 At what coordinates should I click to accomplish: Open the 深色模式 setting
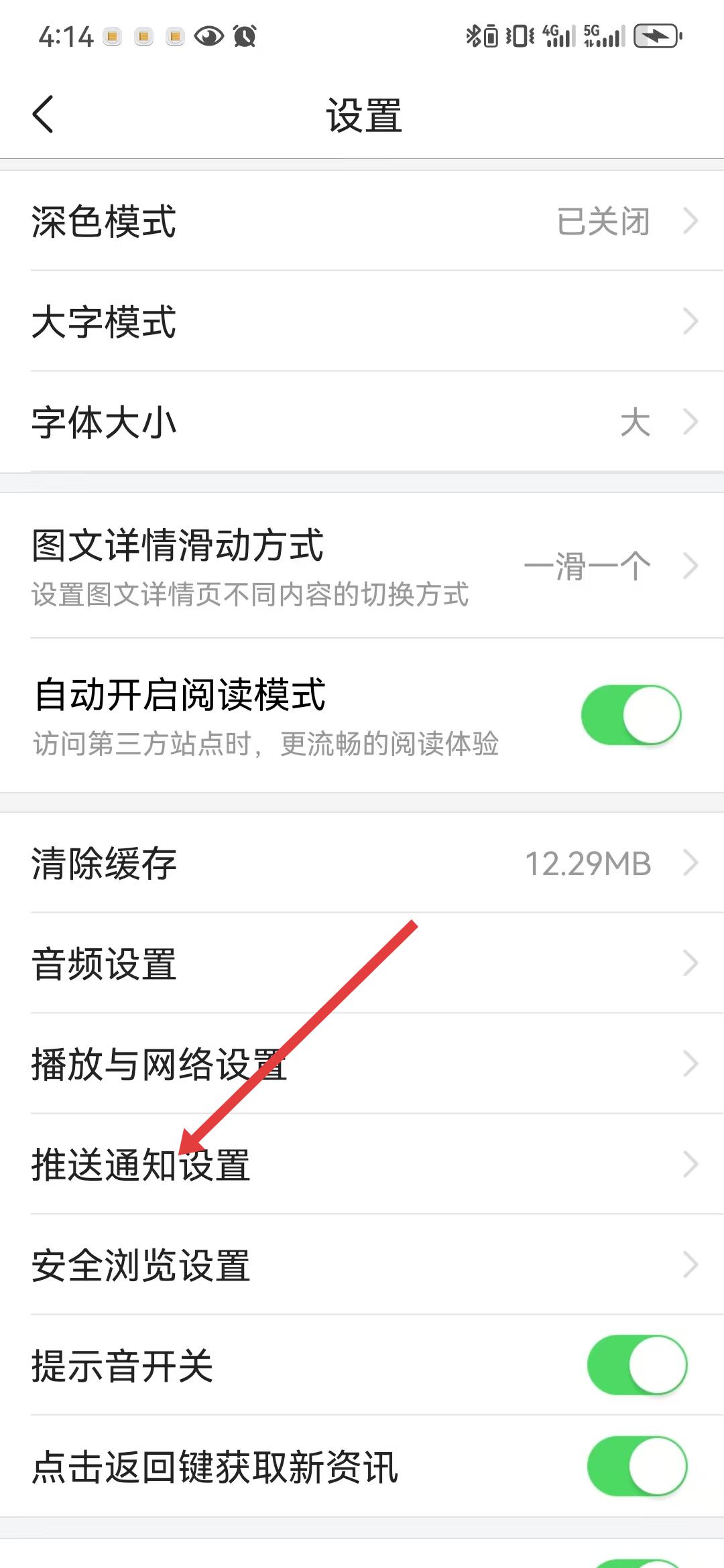pyautogui.click(x=362, y=221)
